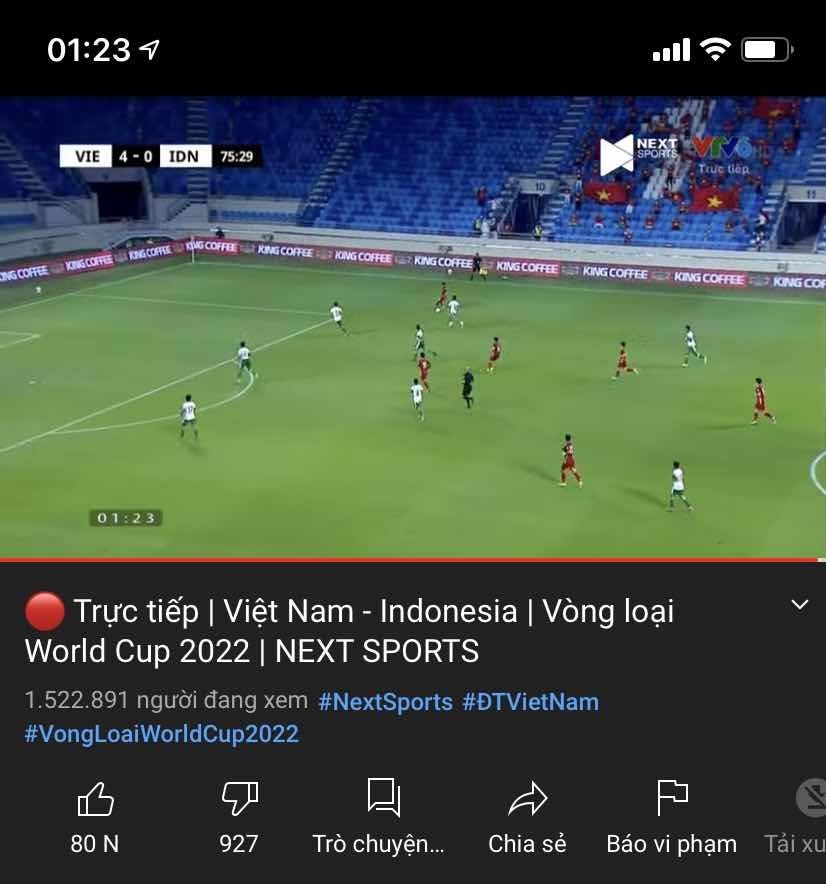Toggle the thumbs-up Like on the video

coord(94,798)
